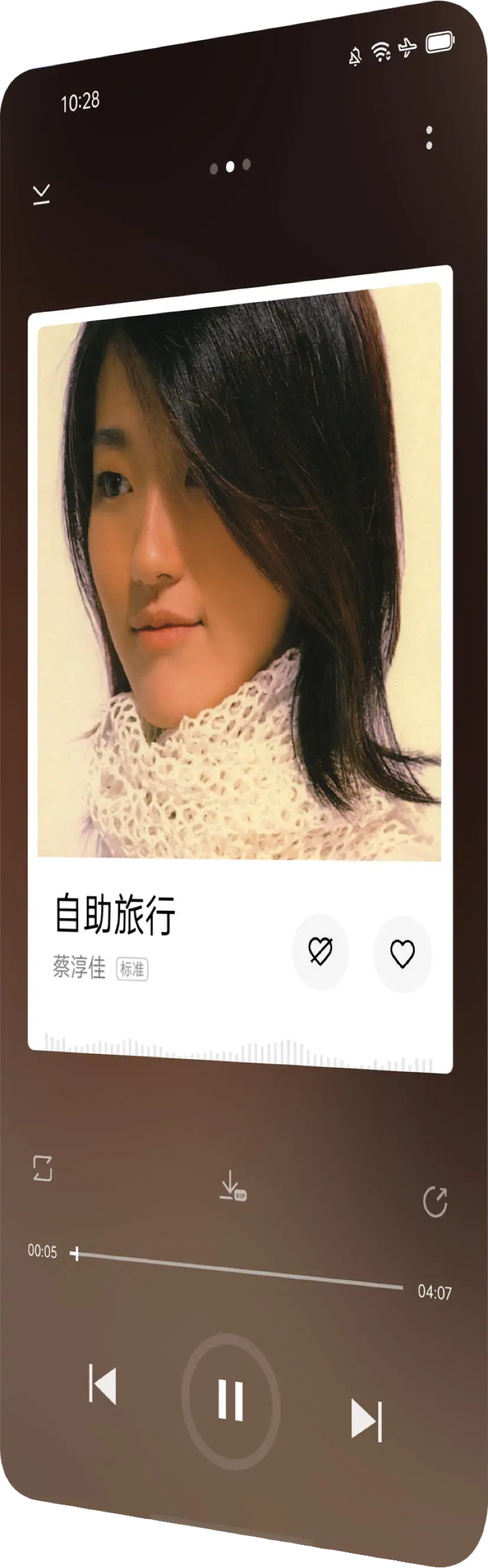Screen dimensions: 488x1568
Task: Like the song 自助旅行
Action: click(402, 954)
